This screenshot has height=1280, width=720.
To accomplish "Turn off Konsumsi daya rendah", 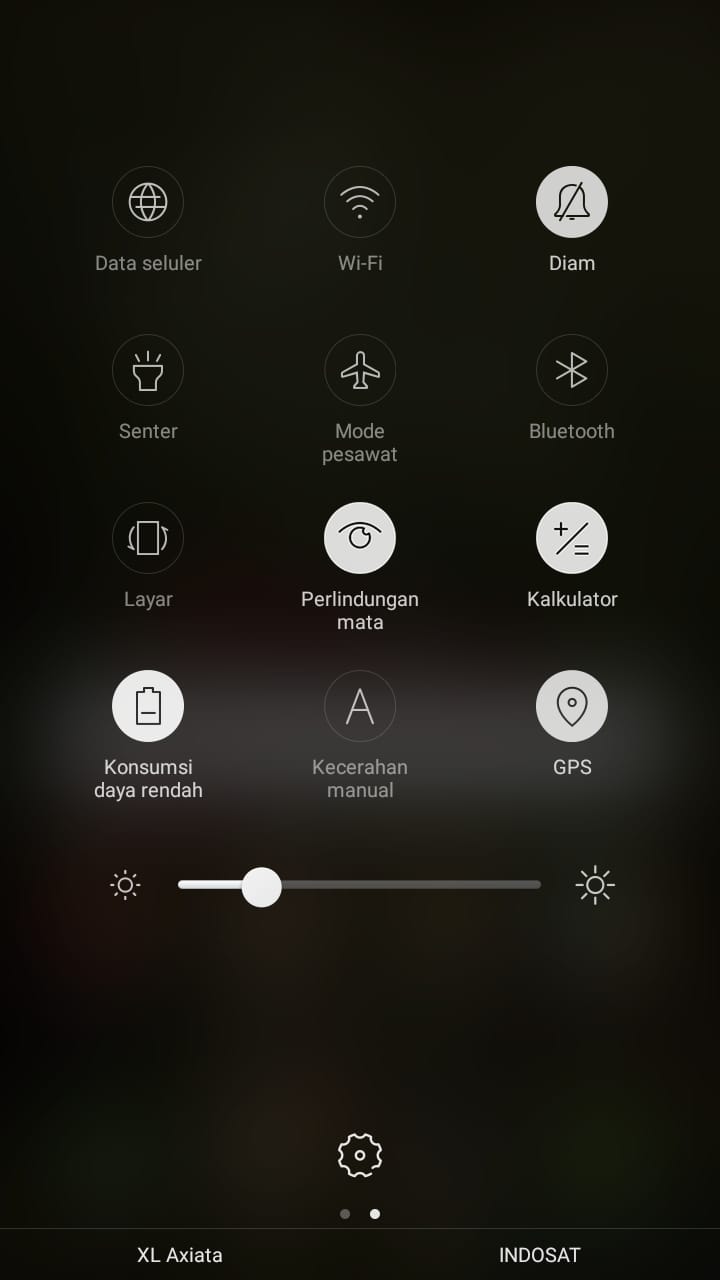I will pos(148,706).
